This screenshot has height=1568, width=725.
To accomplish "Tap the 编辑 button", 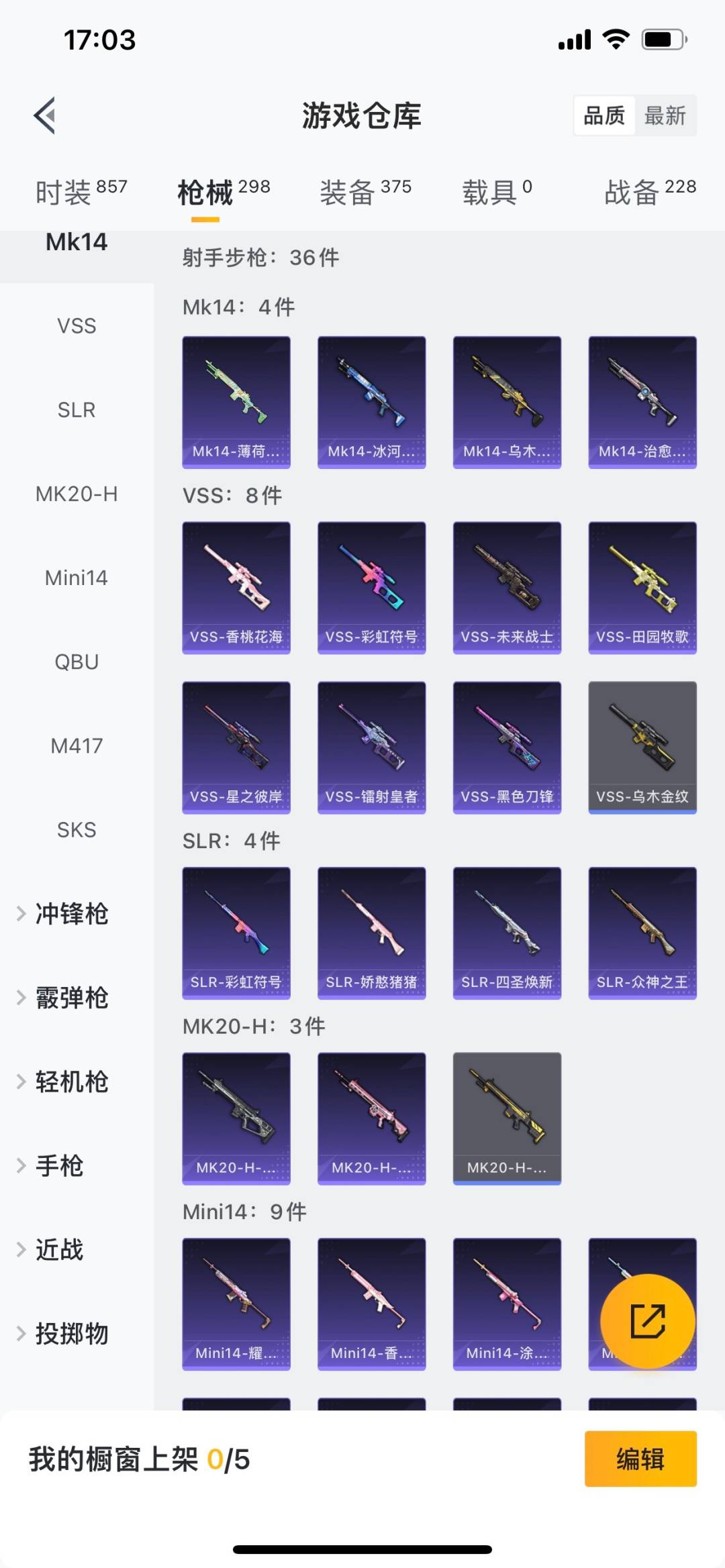I will (640, 1459).
